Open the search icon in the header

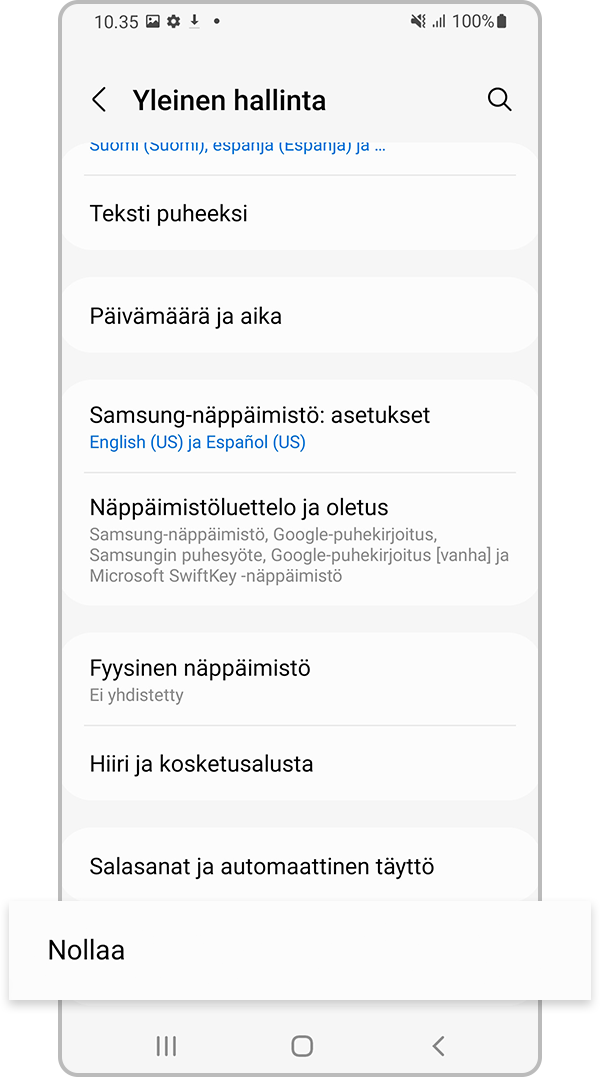click(499, 100)
